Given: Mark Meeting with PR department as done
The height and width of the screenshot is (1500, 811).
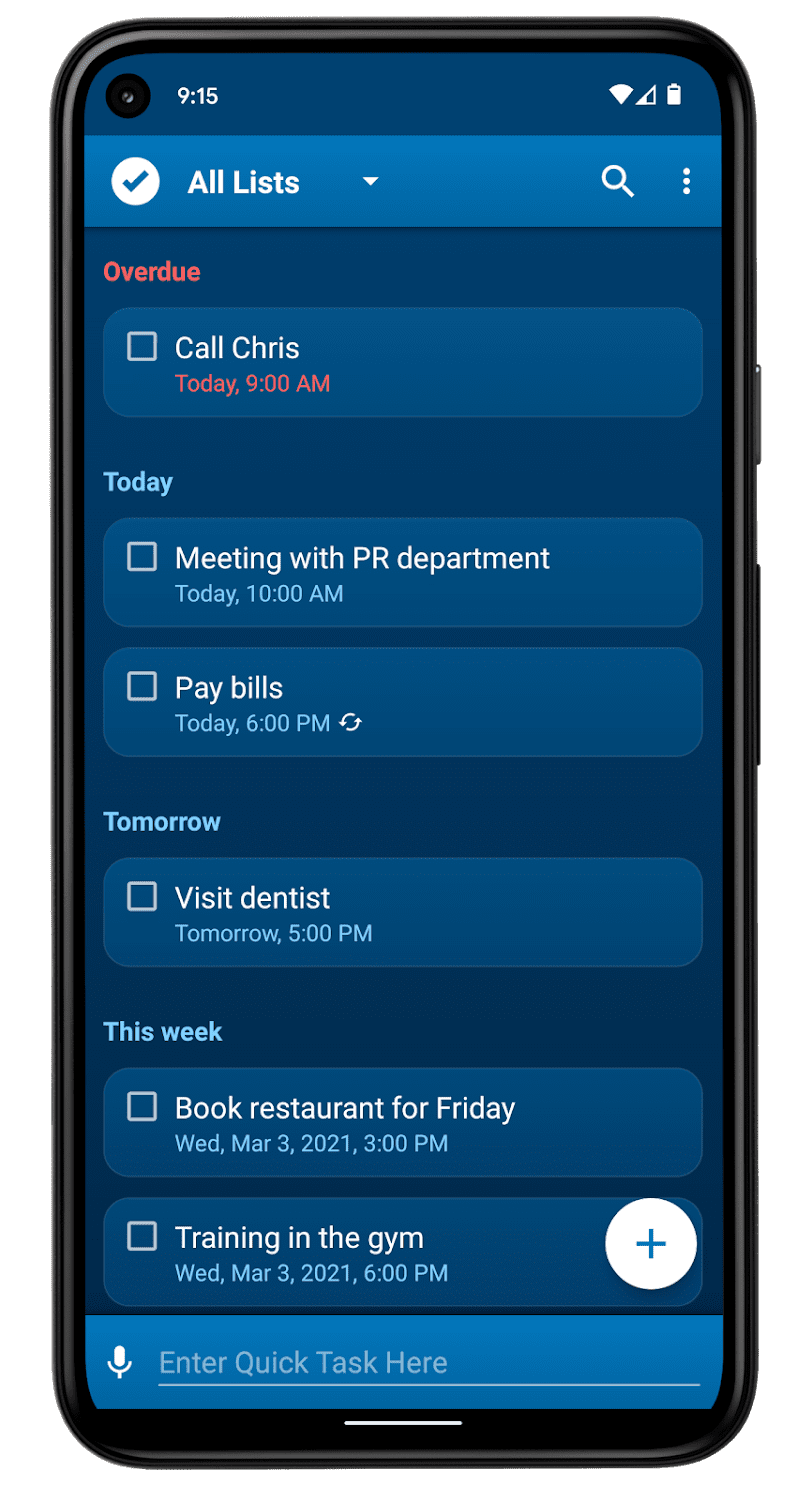Looking at the screenshot, I should tap(142, 557).
